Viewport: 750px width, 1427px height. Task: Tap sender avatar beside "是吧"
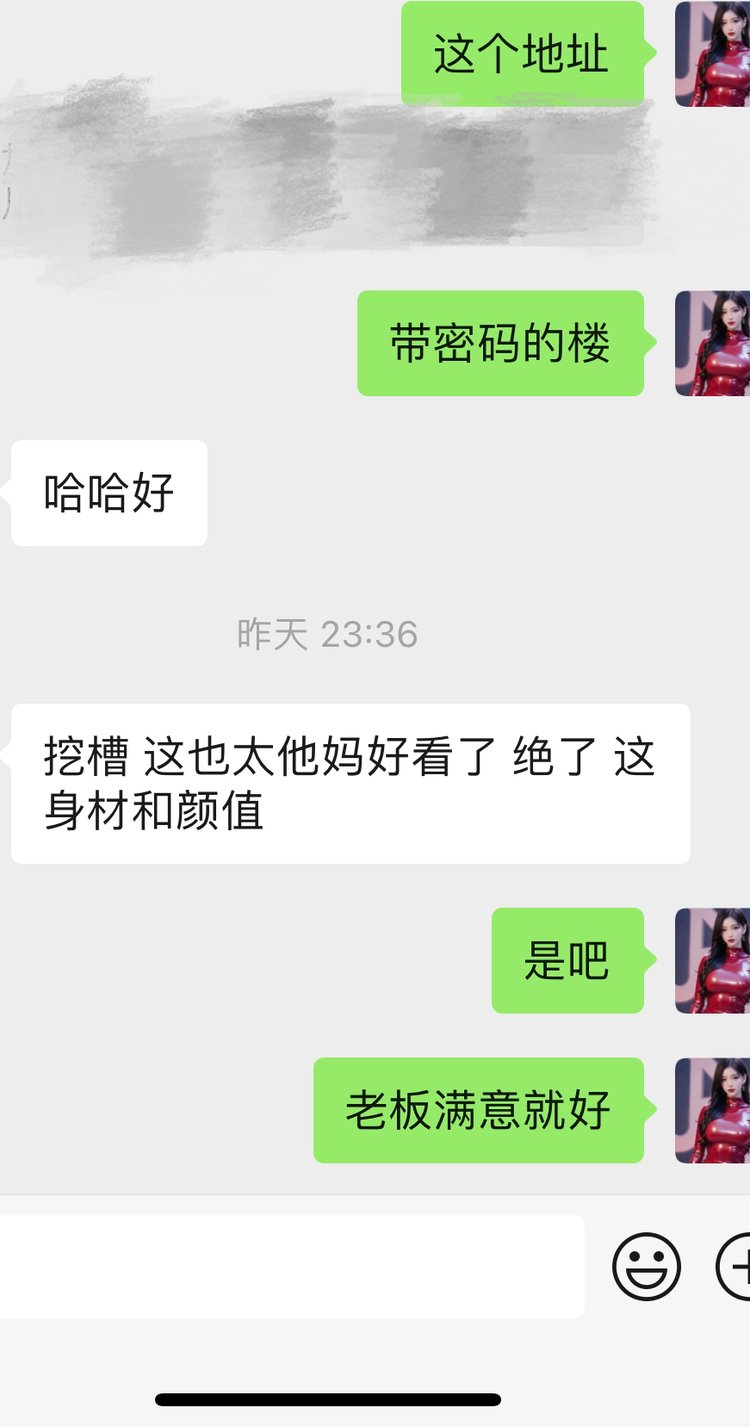713,960
